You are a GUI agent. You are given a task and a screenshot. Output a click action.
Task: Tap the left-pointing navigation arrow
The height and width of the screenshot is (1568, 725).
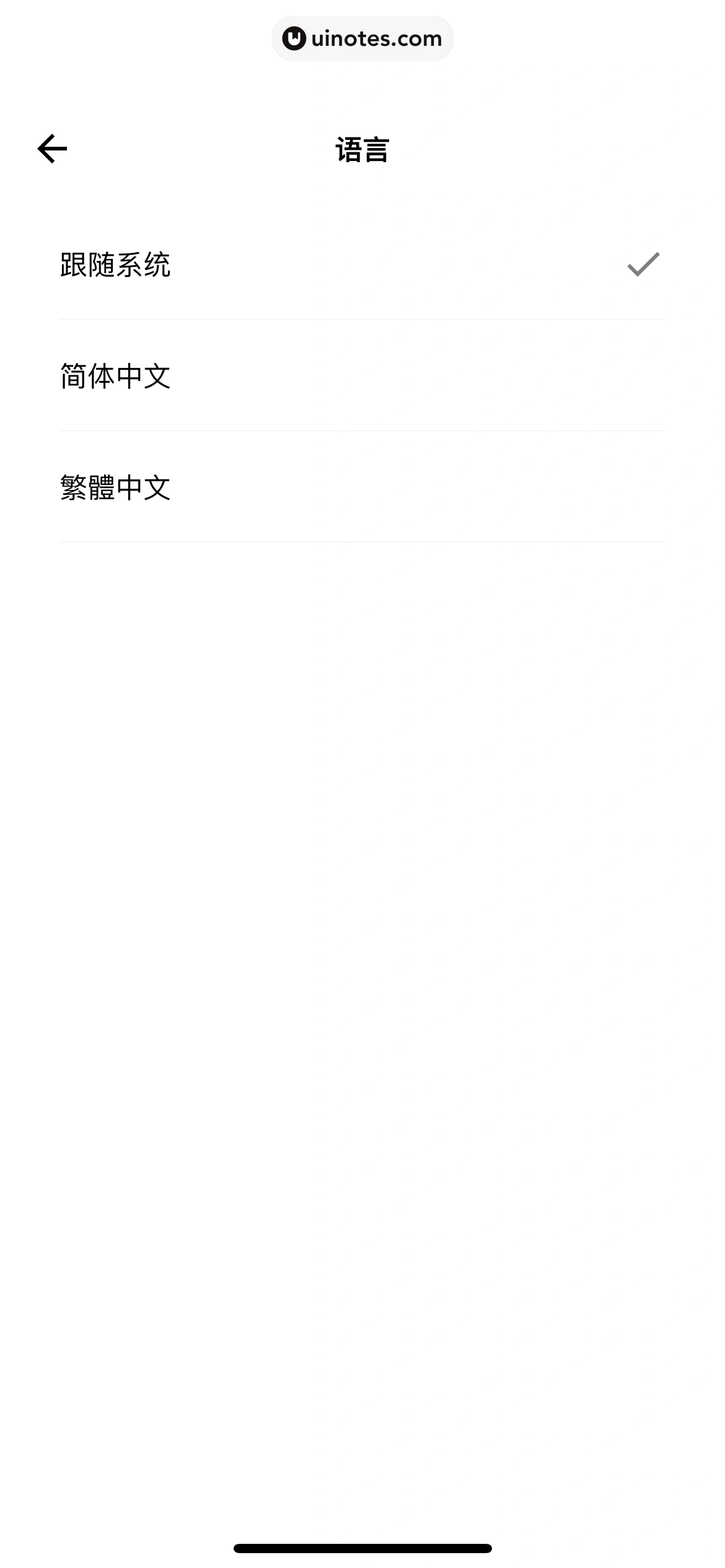pos(52,148)
